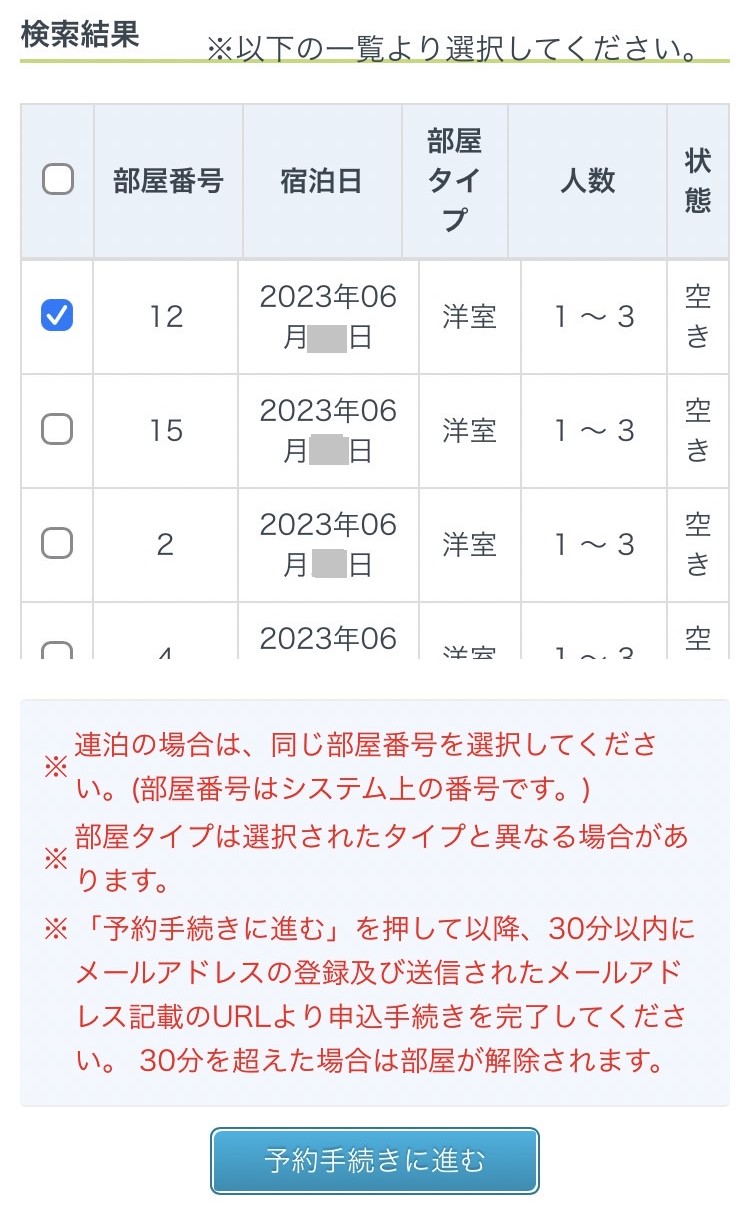The width and height of the screenshot is (750, 1206).
Task: Tap the 予約手続きに進む button
Action: point(375,1161)
